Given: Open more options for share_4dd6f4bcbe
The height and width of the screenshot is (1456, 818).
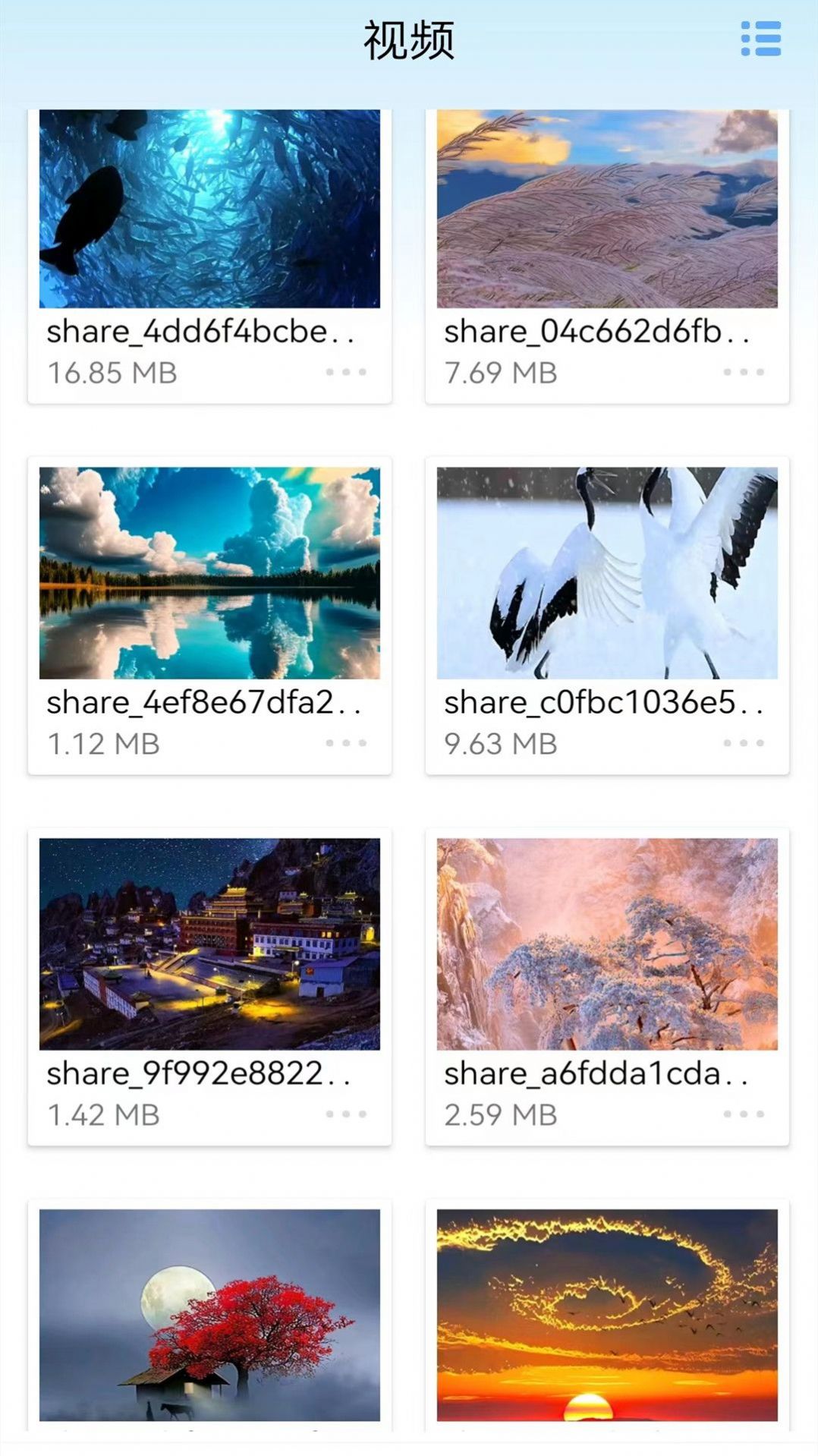Looking at the screenshot, I should click(346, 372).
